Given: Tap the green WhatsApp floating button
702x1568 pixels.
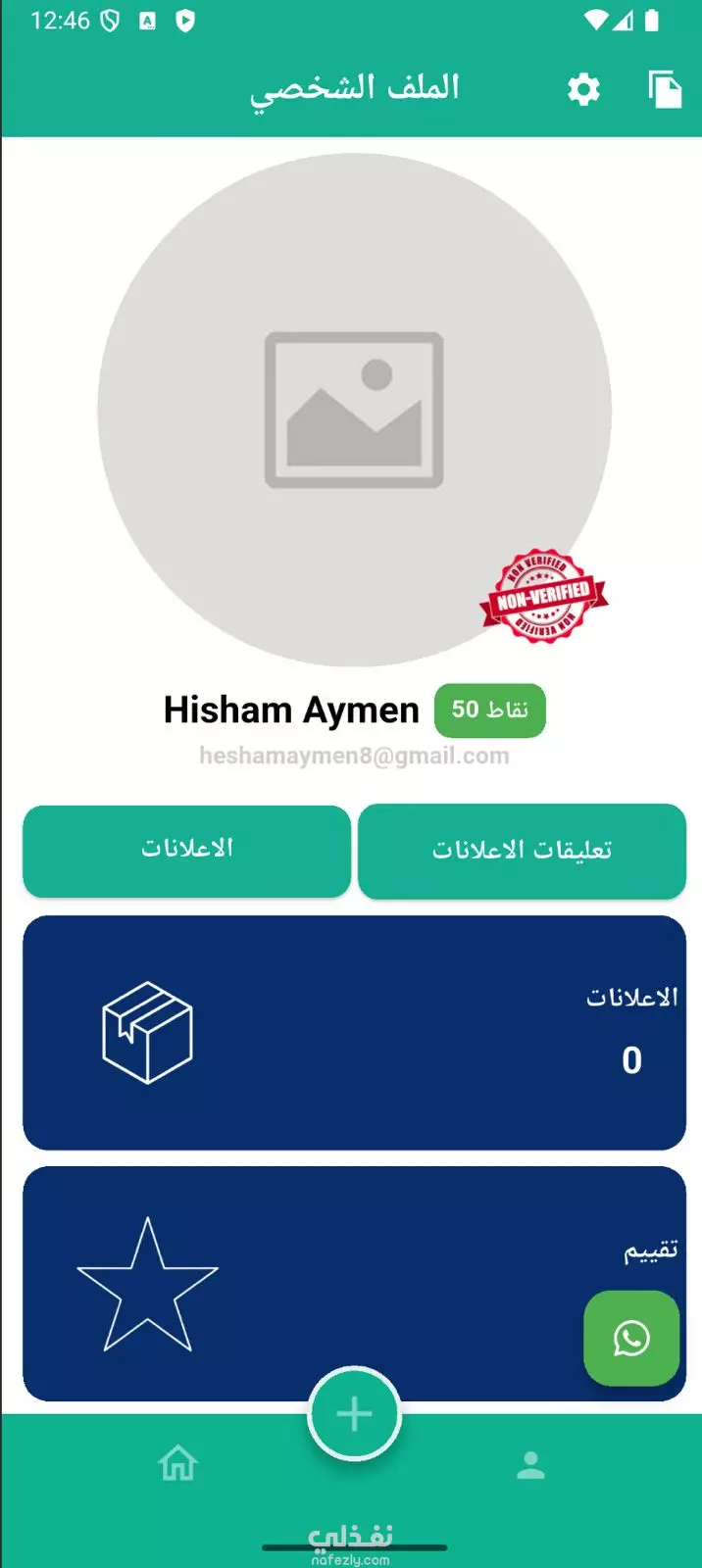Looking at the screenshot, I should (631, 1339).
